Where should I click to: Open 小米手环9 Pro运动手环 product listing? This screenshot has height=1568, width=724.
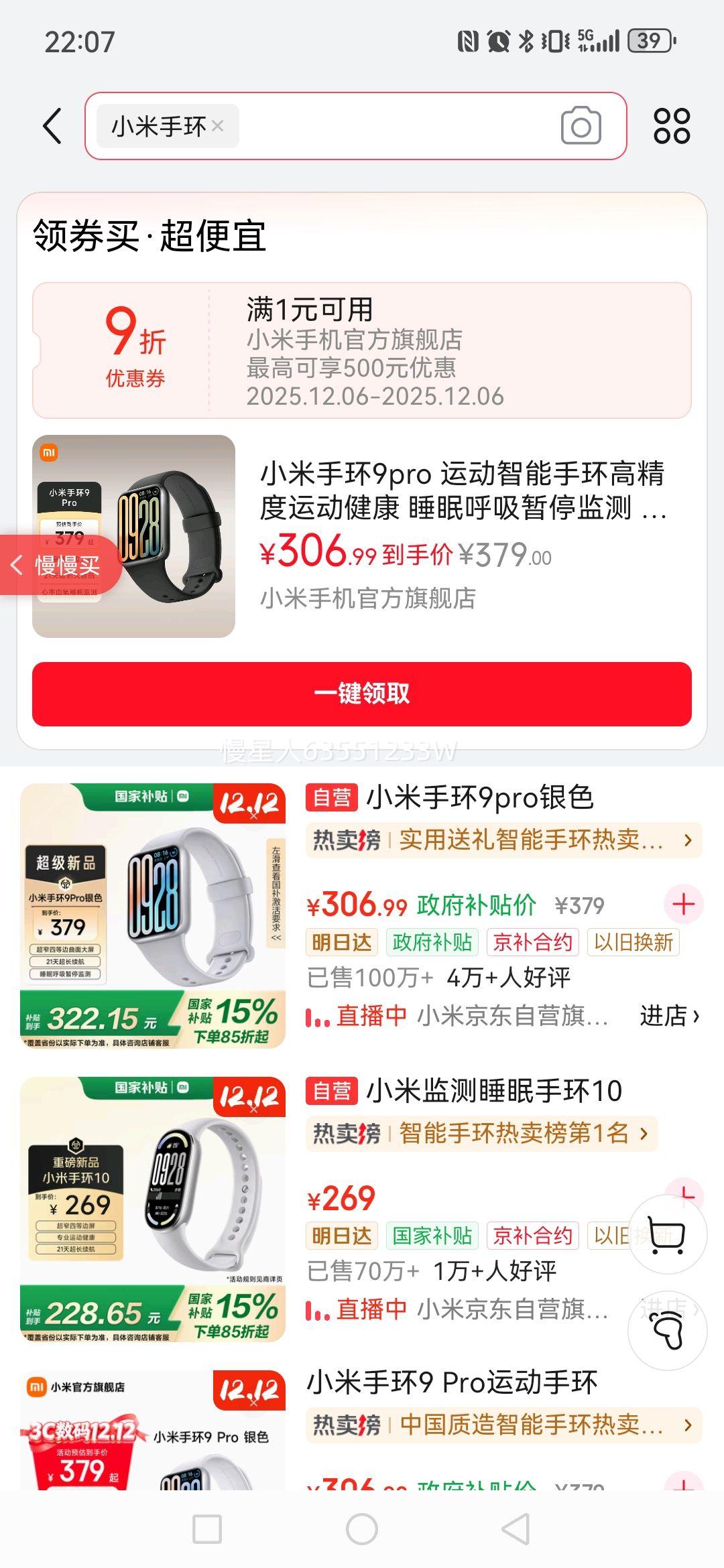(452, 1382)
